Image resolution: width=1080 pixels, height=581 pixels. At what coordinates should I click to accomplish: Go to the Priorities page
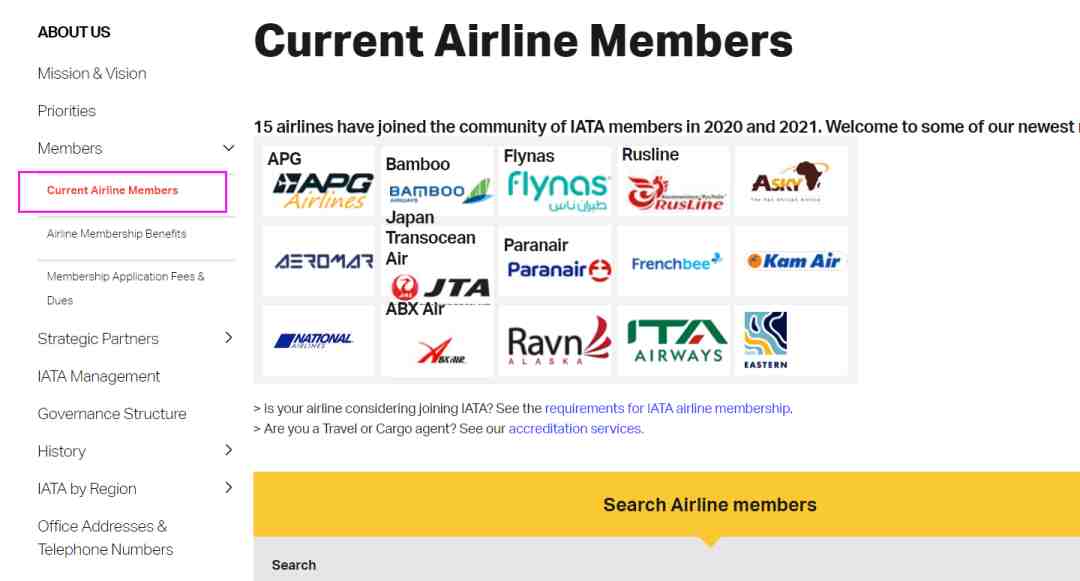click(x=67, y=111)
